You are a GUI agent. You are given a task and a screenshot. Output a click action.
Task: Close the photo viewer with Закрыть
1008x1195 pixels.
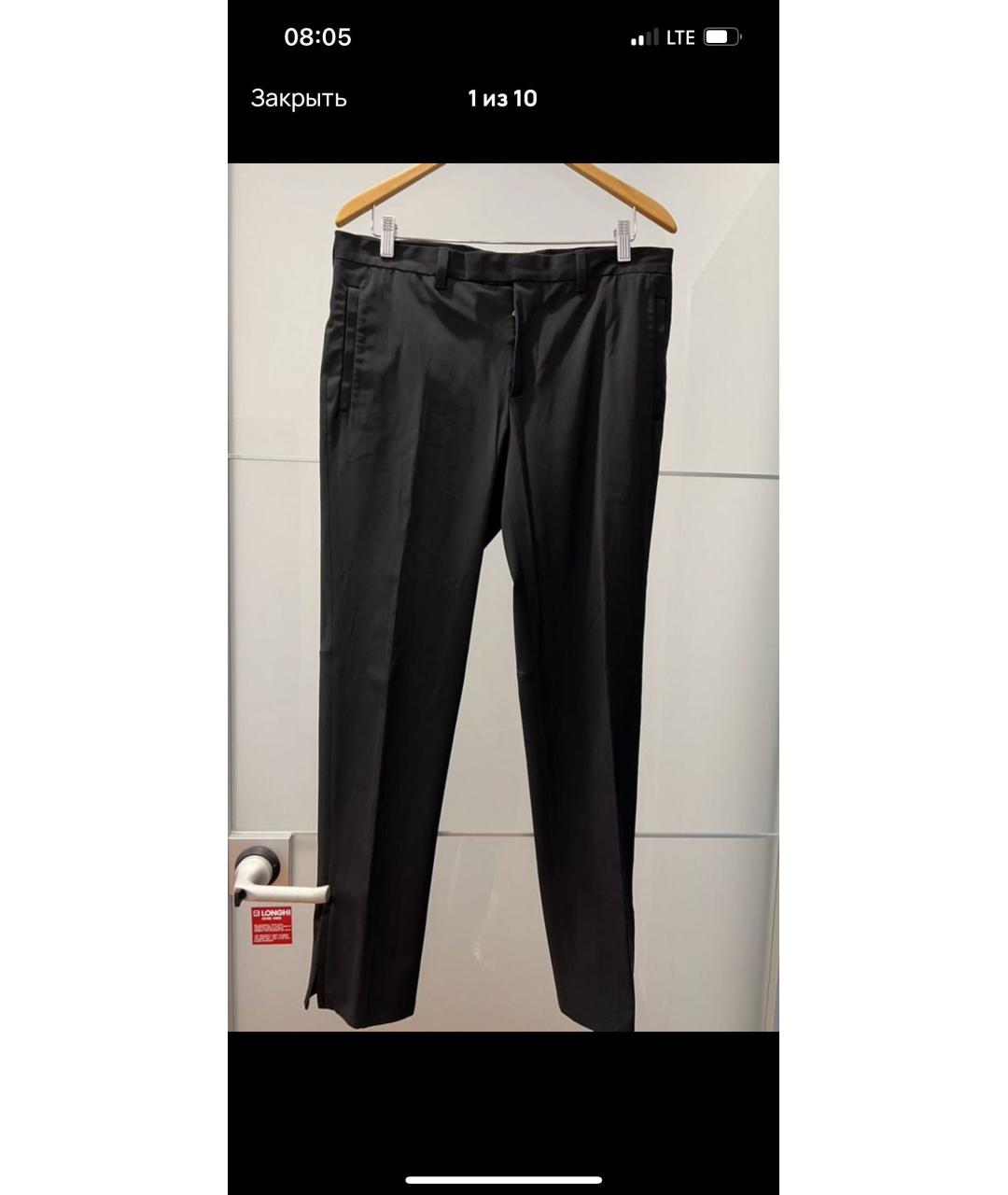[x=299, y=99]
